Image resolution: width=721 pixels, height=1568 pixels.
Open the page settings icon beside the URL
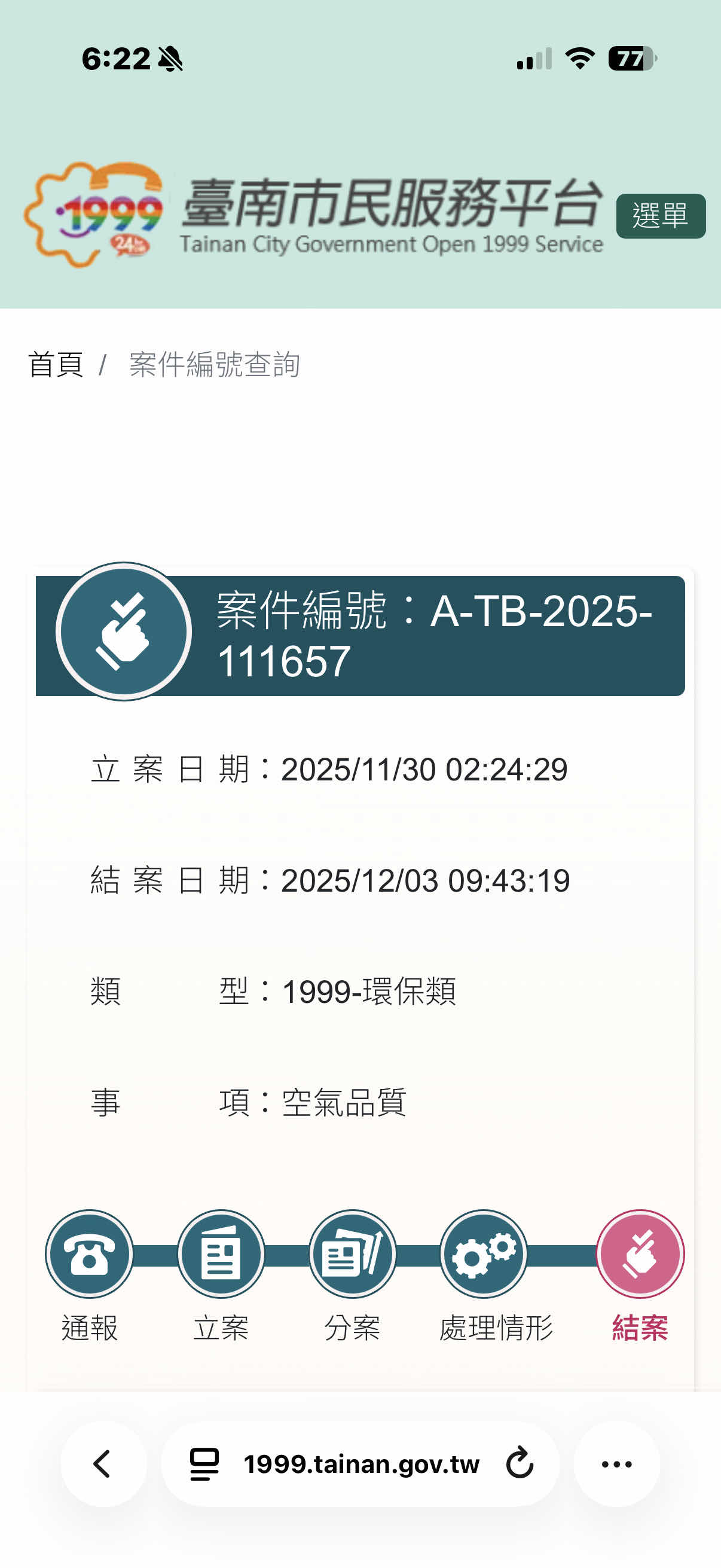coord(204,1465)
